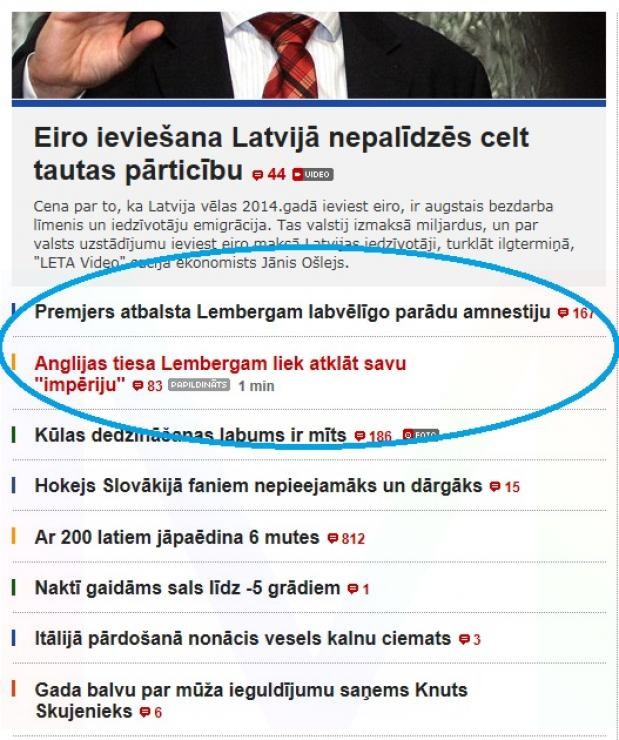View Naktī gaidāms sals līdz -5 grādiem
The width and height of the screenshot is (619, 740).
tap(187, 588)
